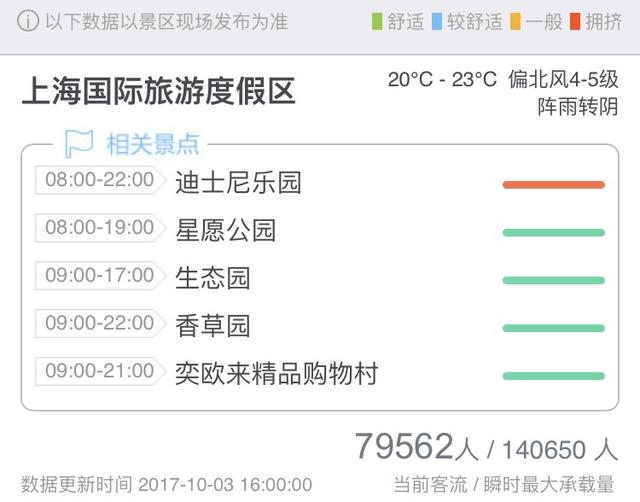Open the 迪士尼乐园 attraction row
Image resolution: width=640 pixels, height=502 pixels.
238,183
